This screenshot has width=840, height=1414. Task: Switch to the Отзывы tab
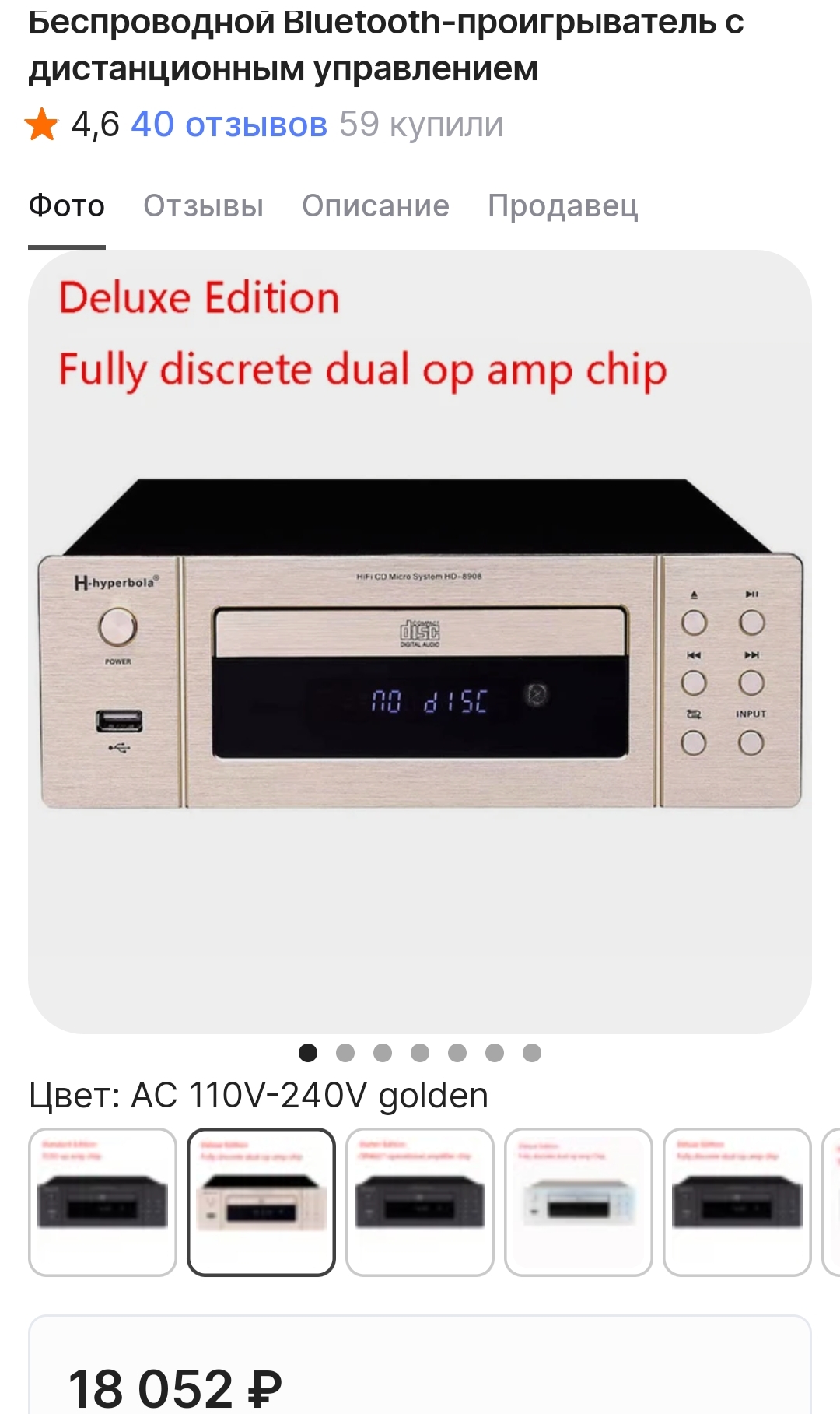click(204, 205)
